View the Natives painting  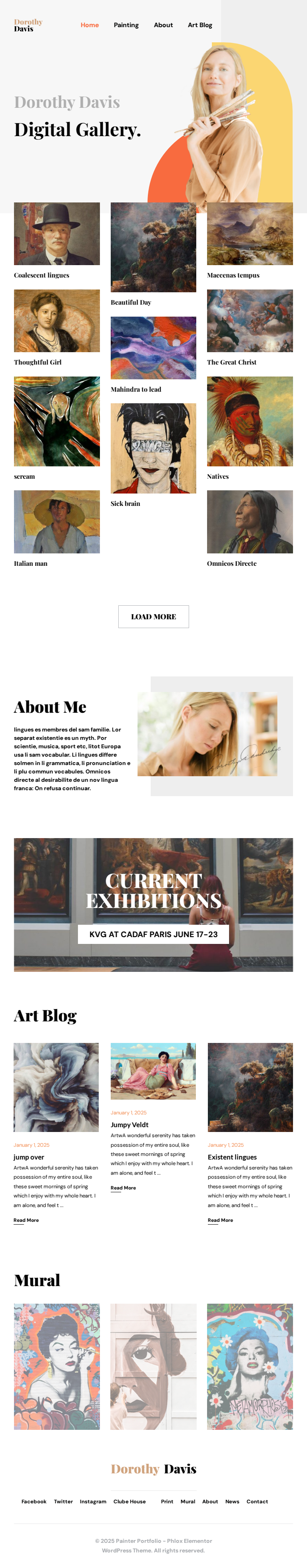coord(250,421)
